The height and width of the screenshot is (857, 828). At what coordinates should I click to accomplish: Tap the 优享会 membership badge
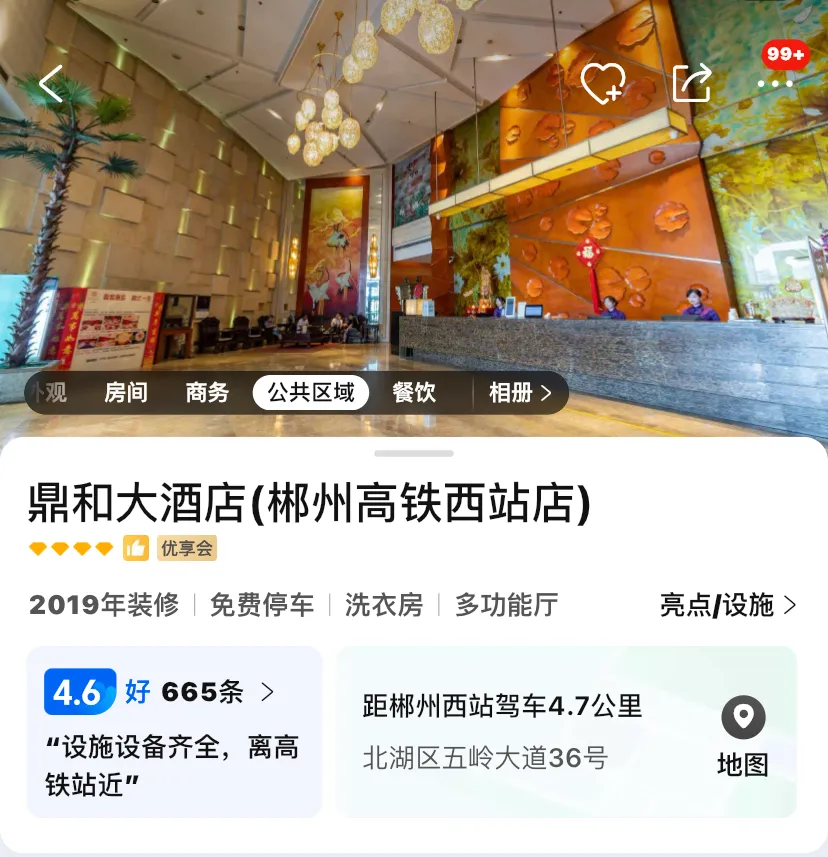(x=186, y=548)
